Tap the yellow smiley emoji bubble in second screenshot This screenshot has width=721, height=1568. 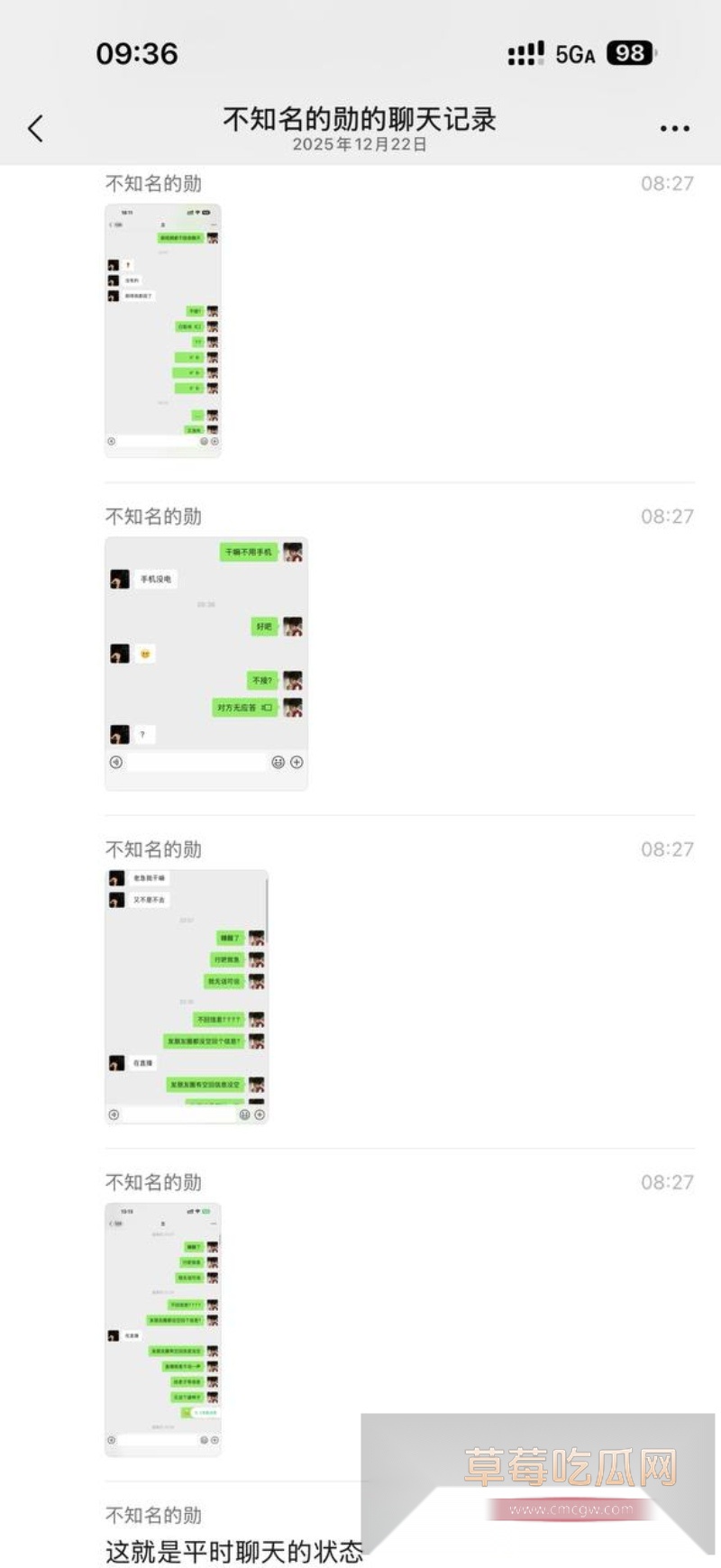click(145, 653)
